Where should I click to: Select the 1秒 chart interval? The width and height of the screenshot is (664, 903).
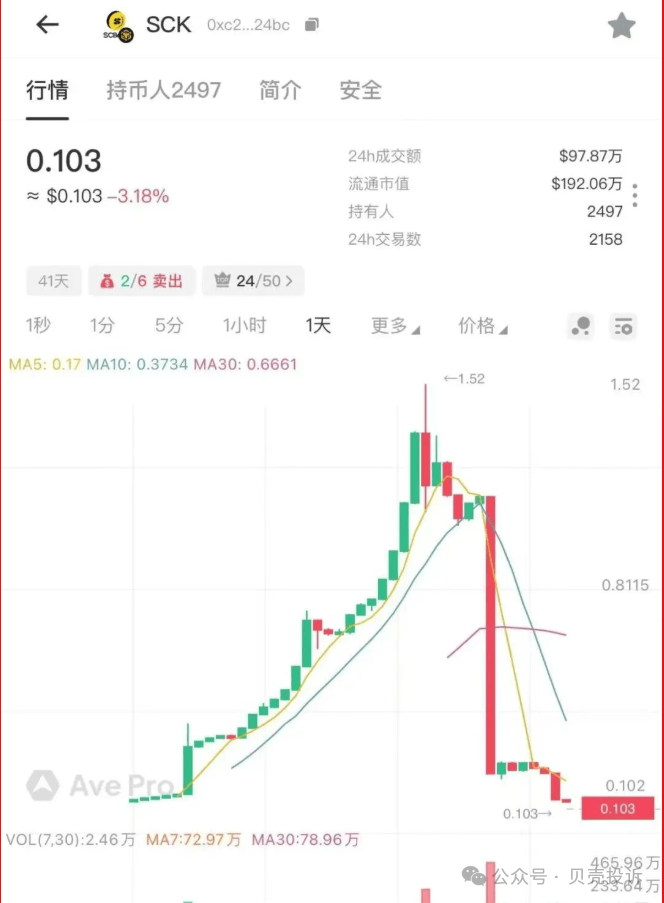tap(38, 325)
